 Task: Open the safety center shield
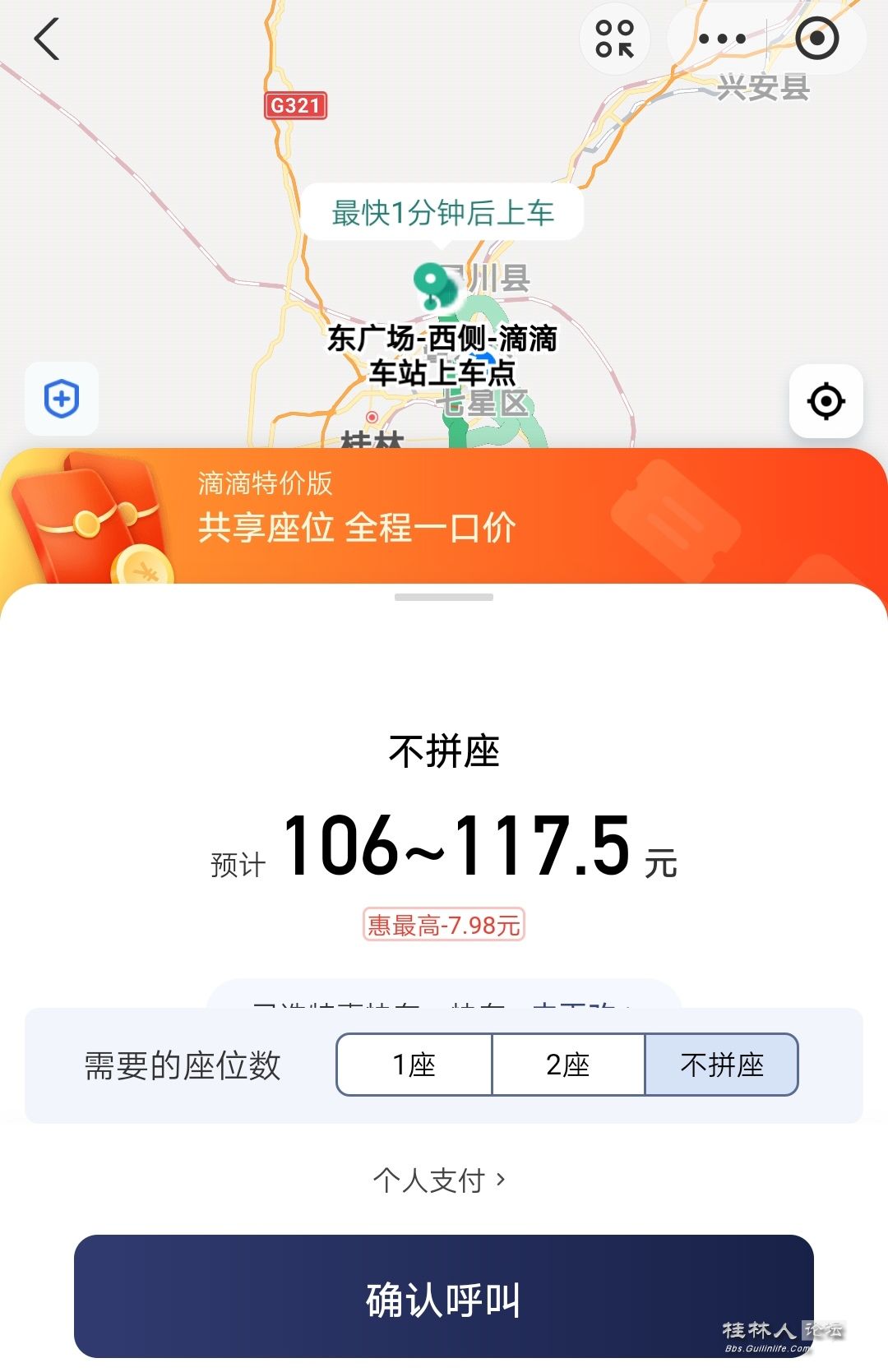(62, 400)
